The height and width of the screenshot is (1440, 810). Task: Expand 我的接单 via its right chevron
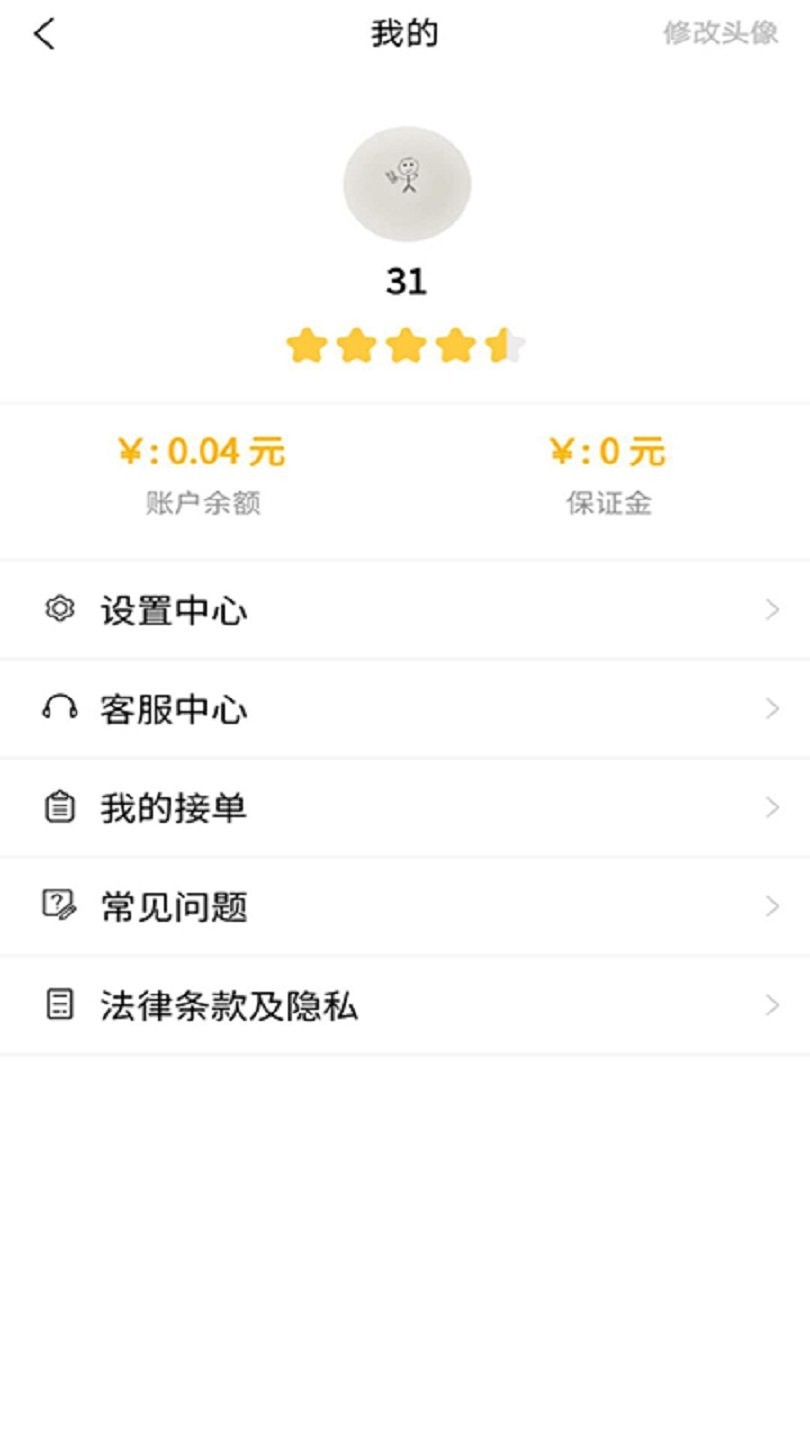[x=770, y=806]
